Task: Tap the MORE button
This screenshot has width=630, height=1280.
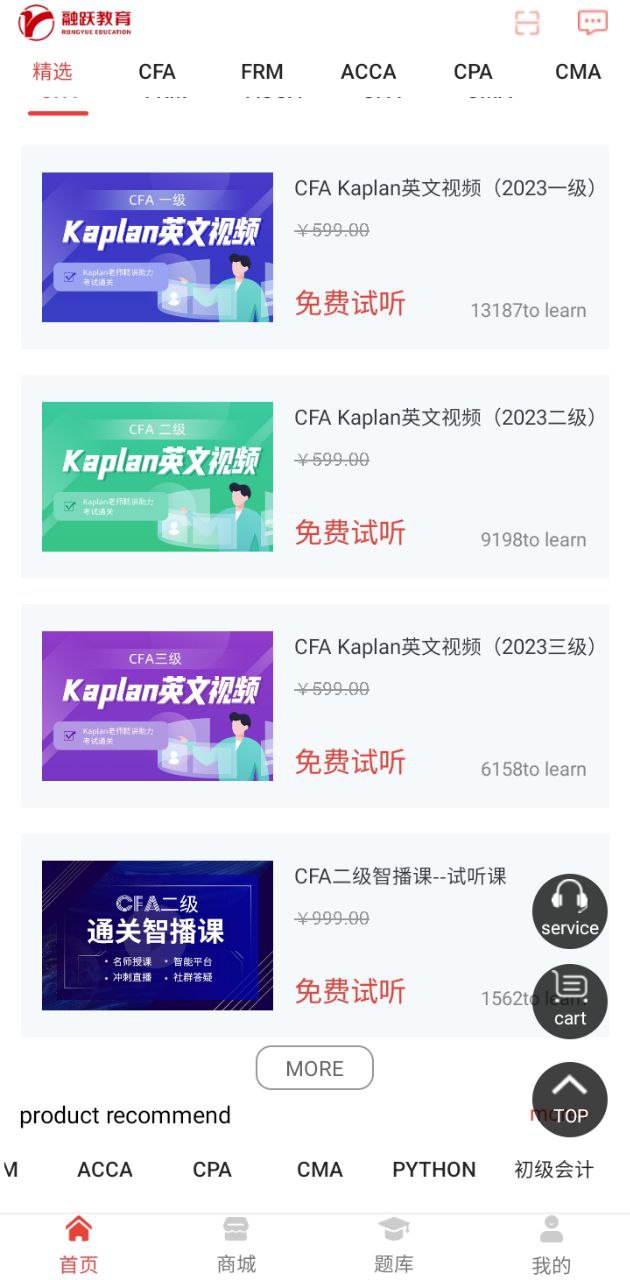Action: (x=315, y=1068)
